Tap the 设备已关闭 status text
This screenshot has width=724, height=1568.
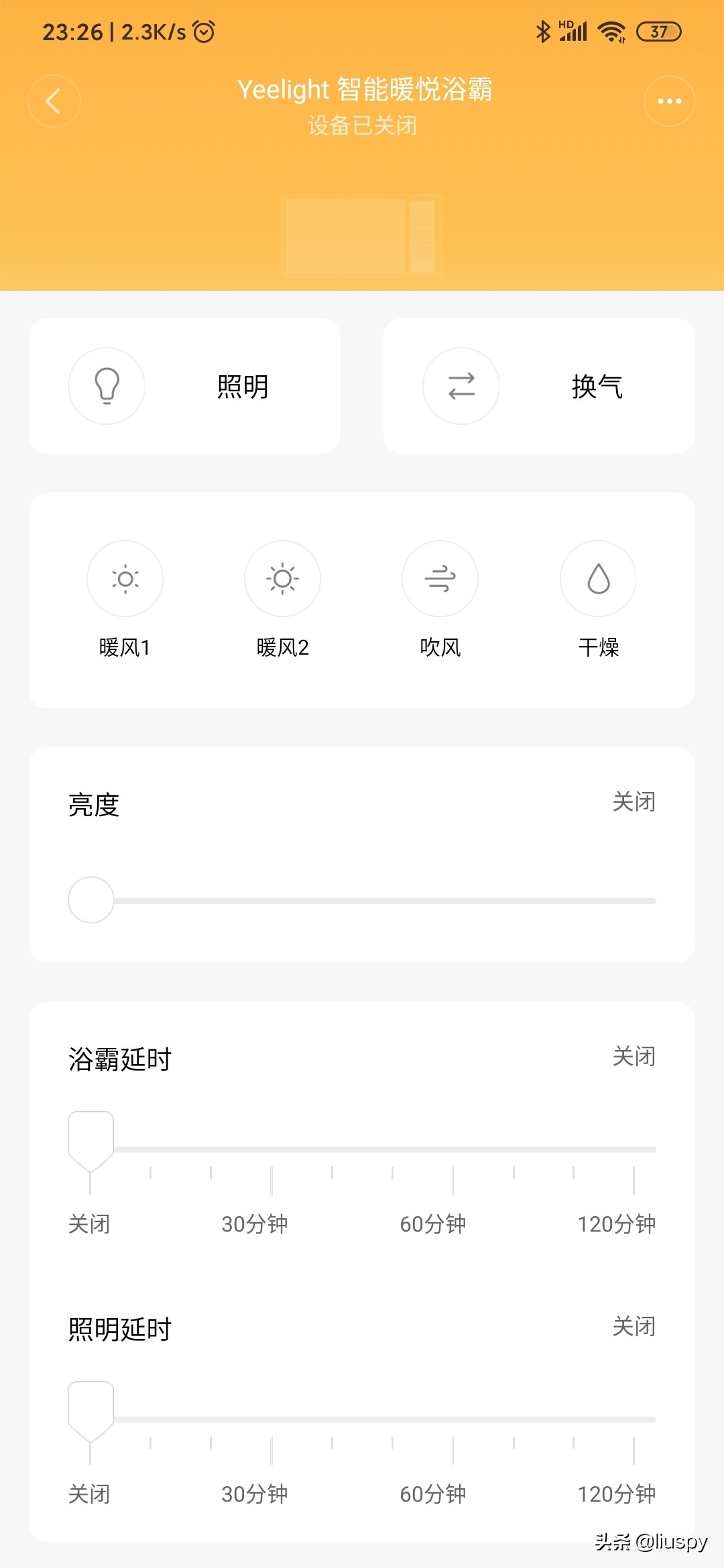pyautogui.click(x=361, y=126)
